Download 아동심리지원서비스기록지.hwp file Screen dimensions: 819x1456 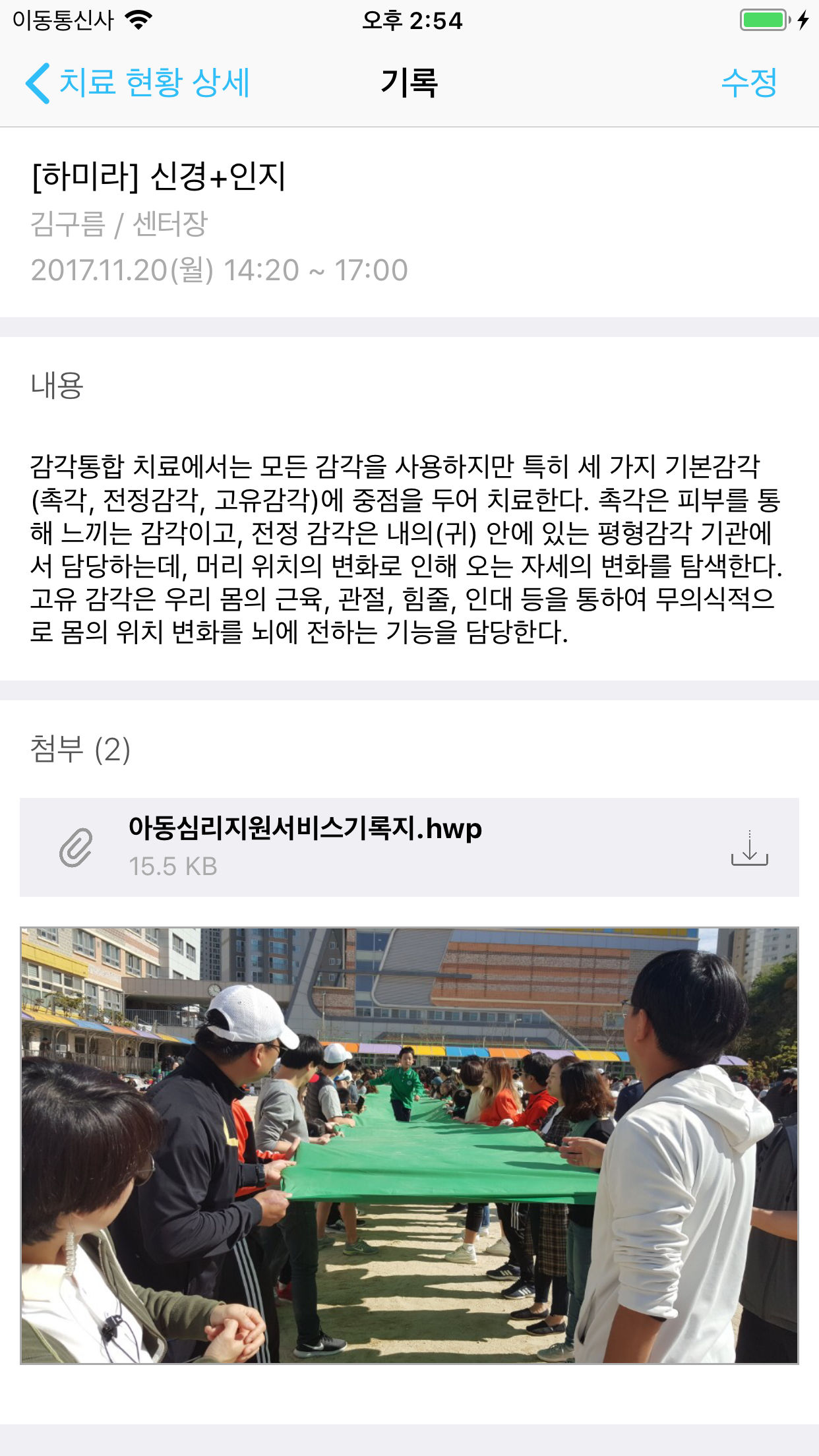click(x=749, y=848)
